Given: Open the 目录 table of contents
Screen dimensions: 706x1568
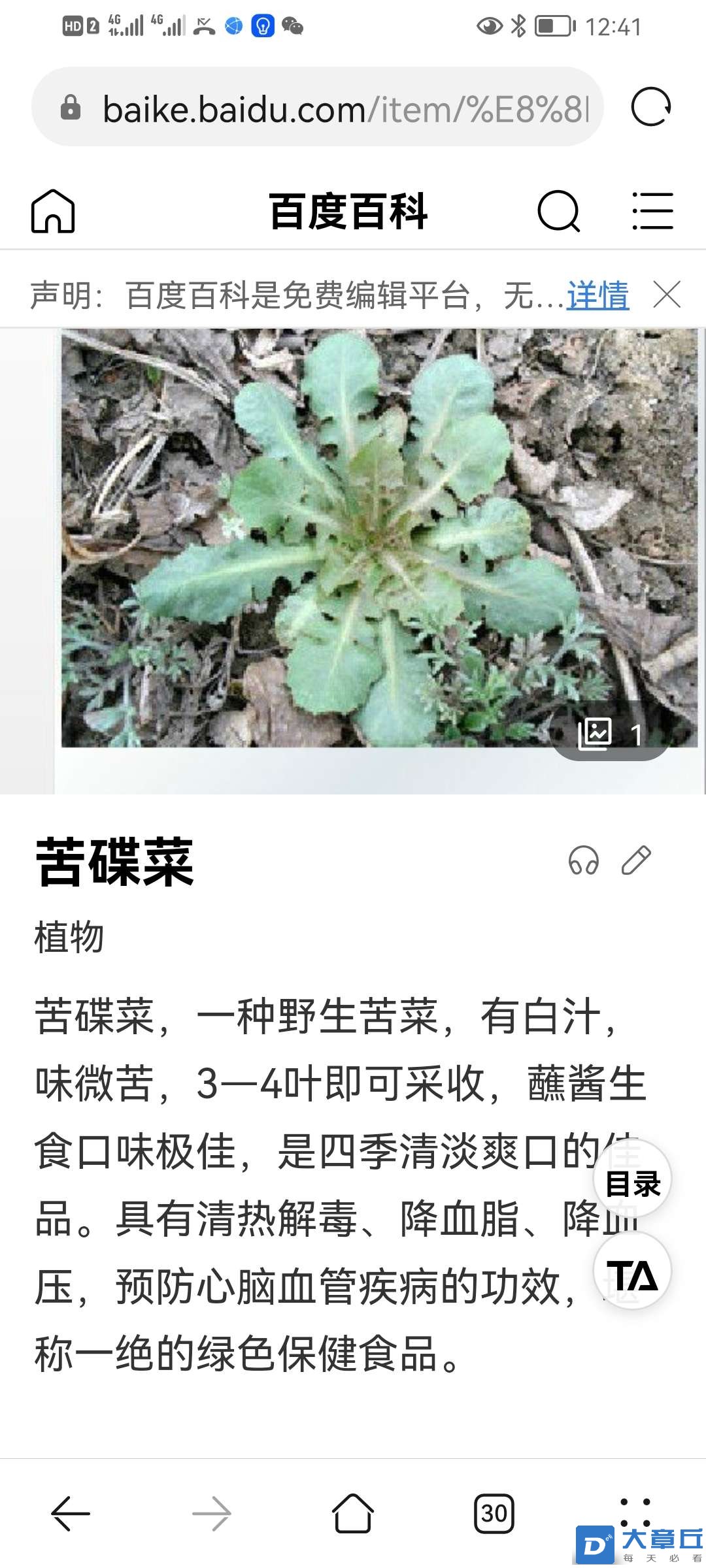Looking at the screenshot, I should point(632,1183).
